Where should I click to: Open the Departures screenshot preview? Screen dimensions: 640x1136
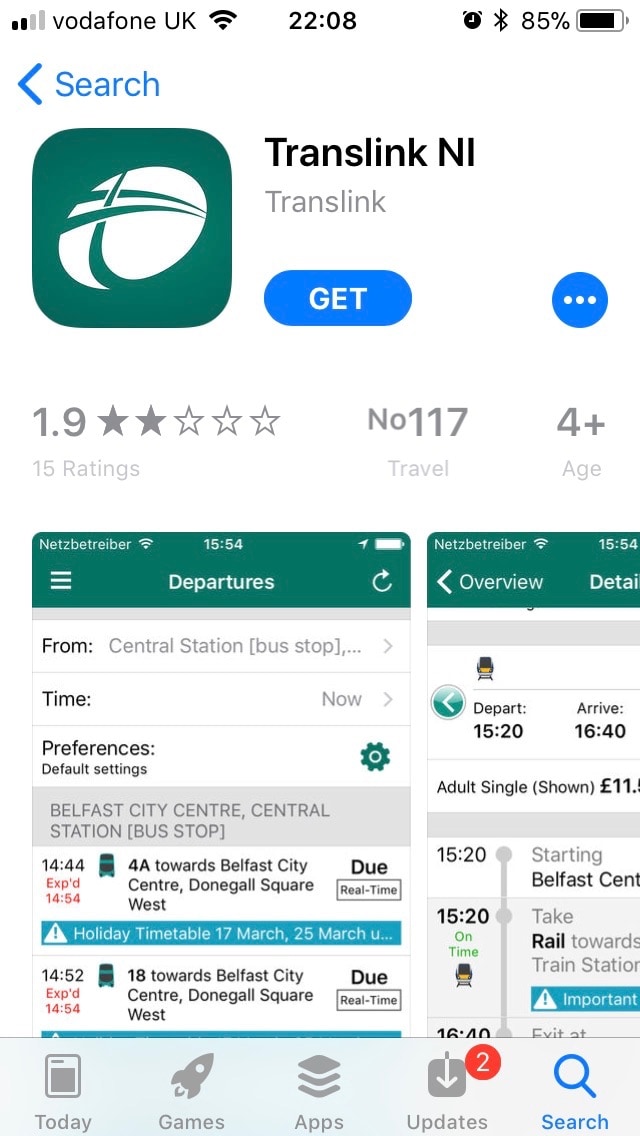(x=221, y=785)
